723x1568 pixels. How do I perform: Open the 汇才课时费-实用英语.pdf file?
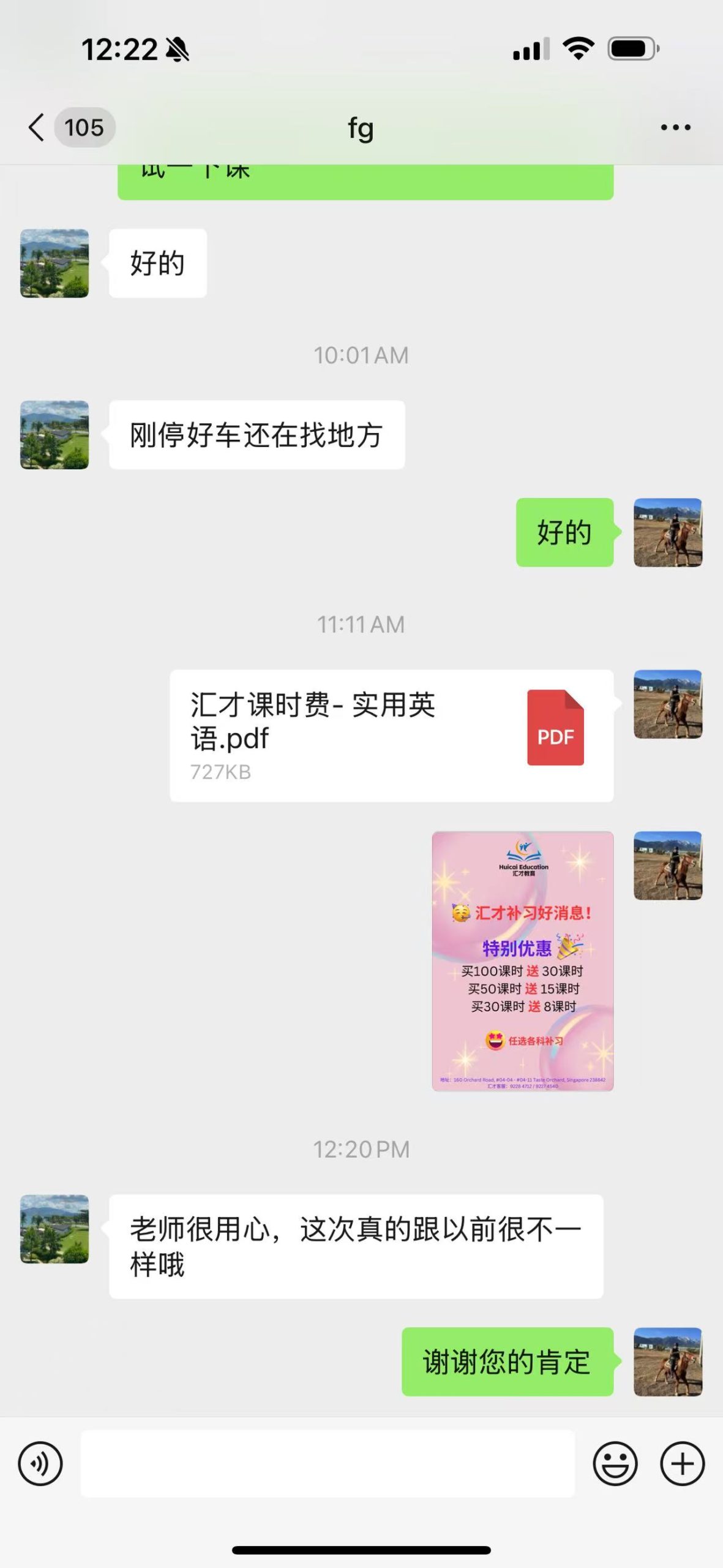click(x=391, y=735)
